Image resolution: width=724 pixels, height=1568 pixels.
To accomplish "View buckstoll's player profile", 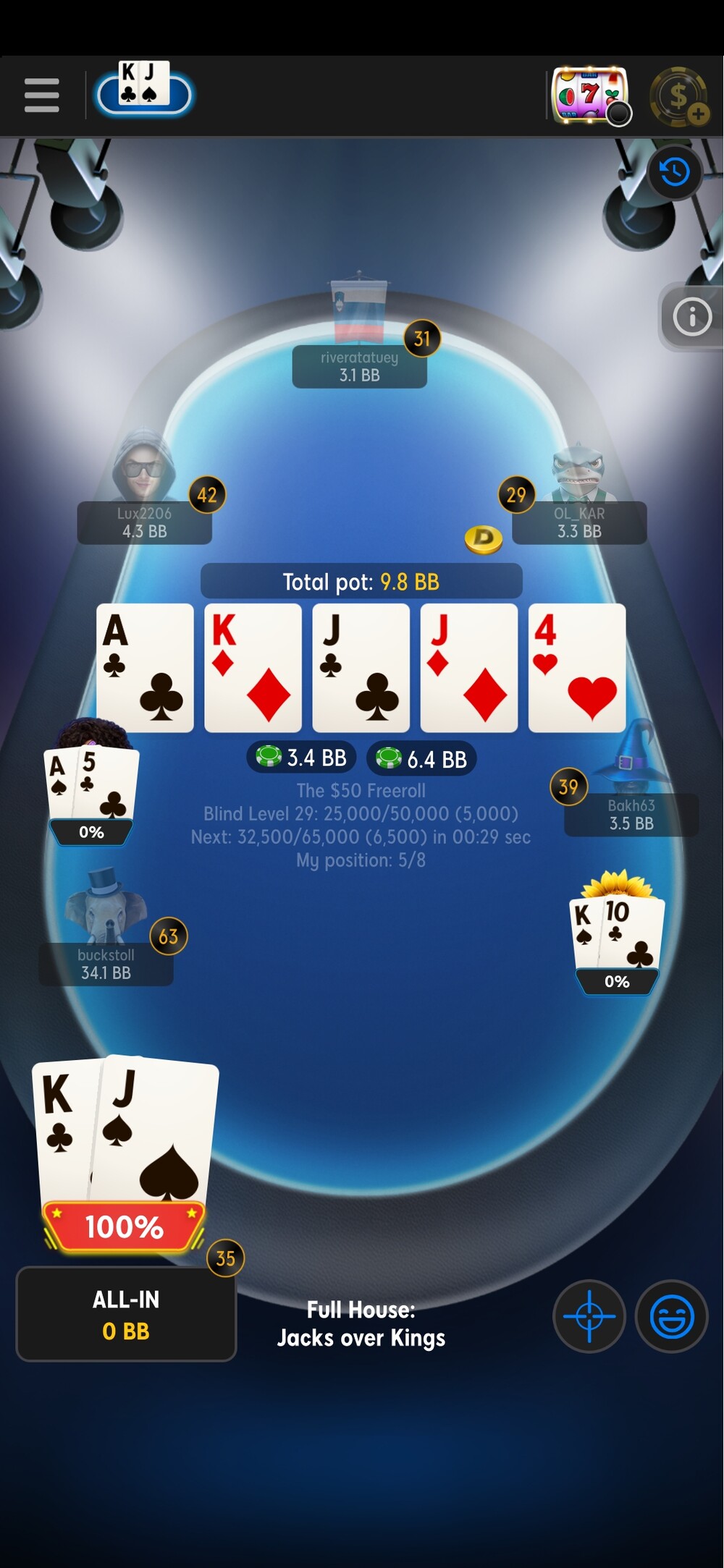I will pyautogui.click(x=106, y=964).
